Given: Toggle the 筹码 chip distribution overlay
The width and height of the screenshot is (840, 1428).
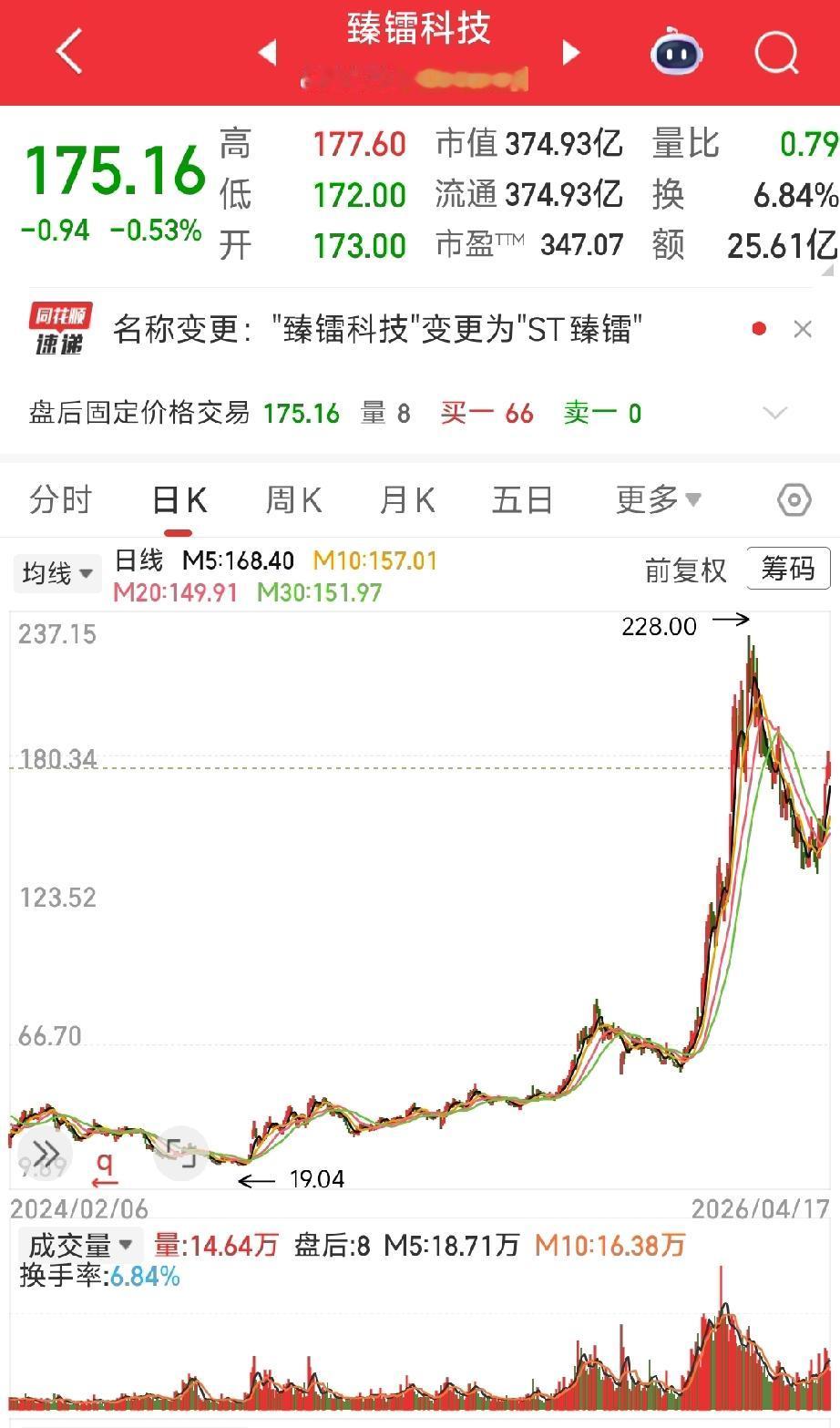Looking at the screenshot, I should click(x=787, y=568).
